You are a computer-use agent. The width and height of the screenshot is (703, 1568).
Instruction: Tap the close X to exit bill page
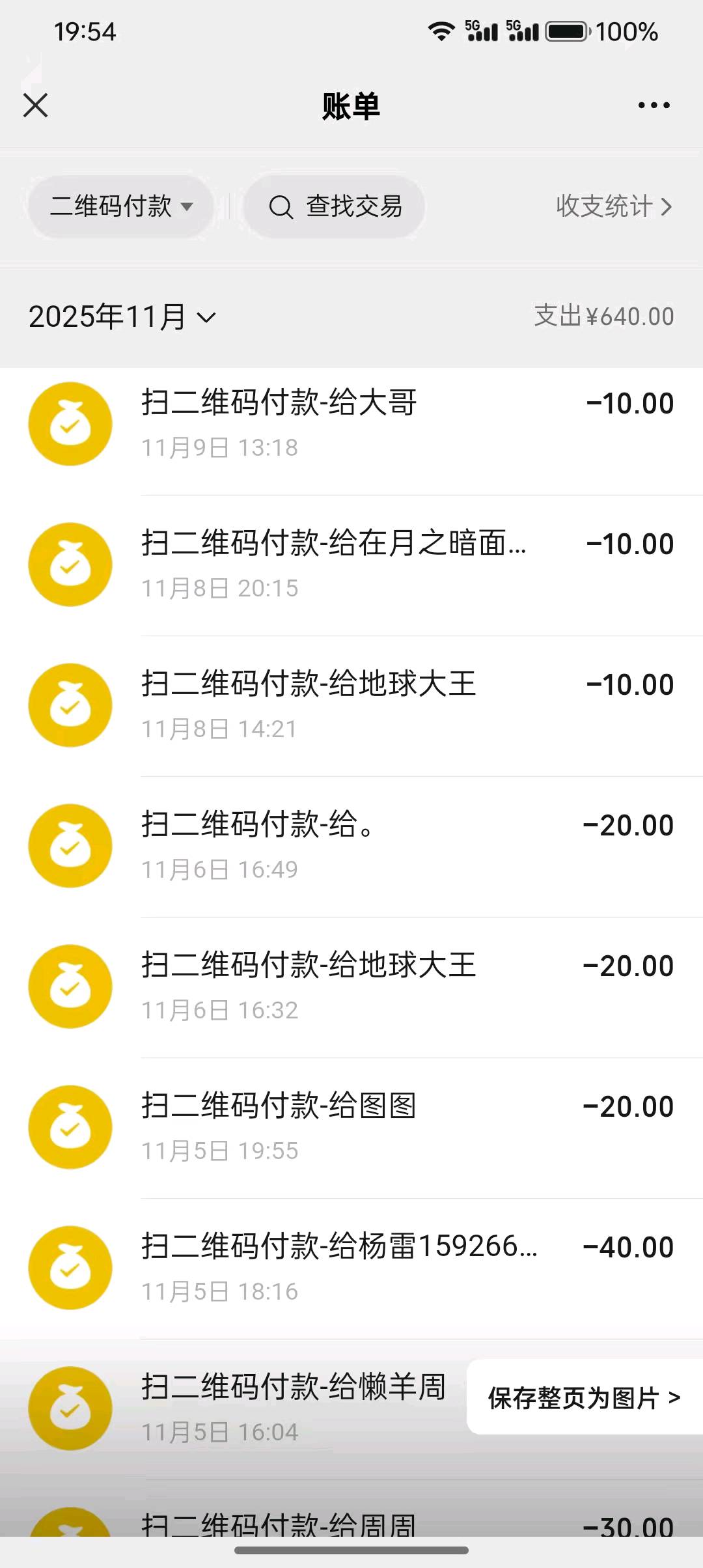(x=36, y=104)
